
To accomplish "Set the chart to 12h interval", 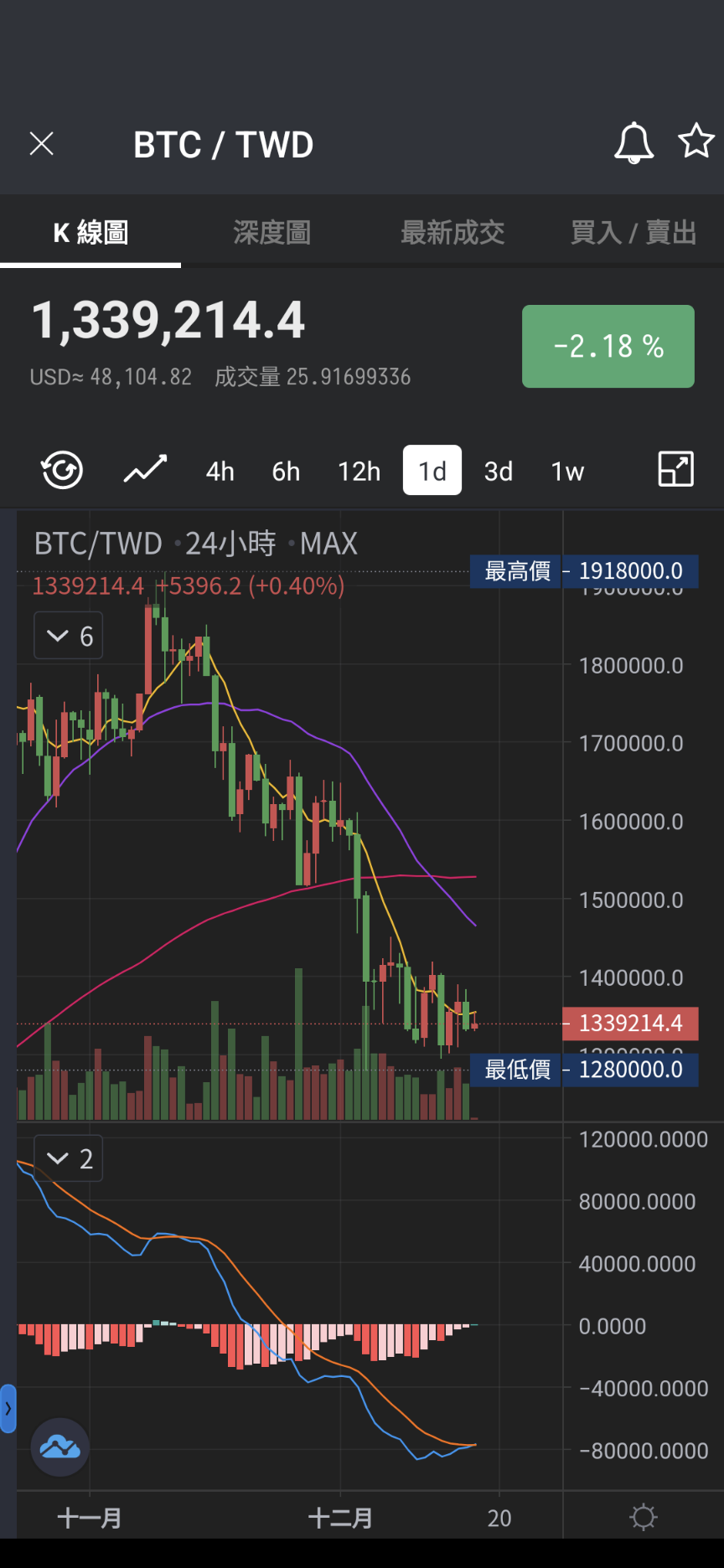I will click(359, 472).
